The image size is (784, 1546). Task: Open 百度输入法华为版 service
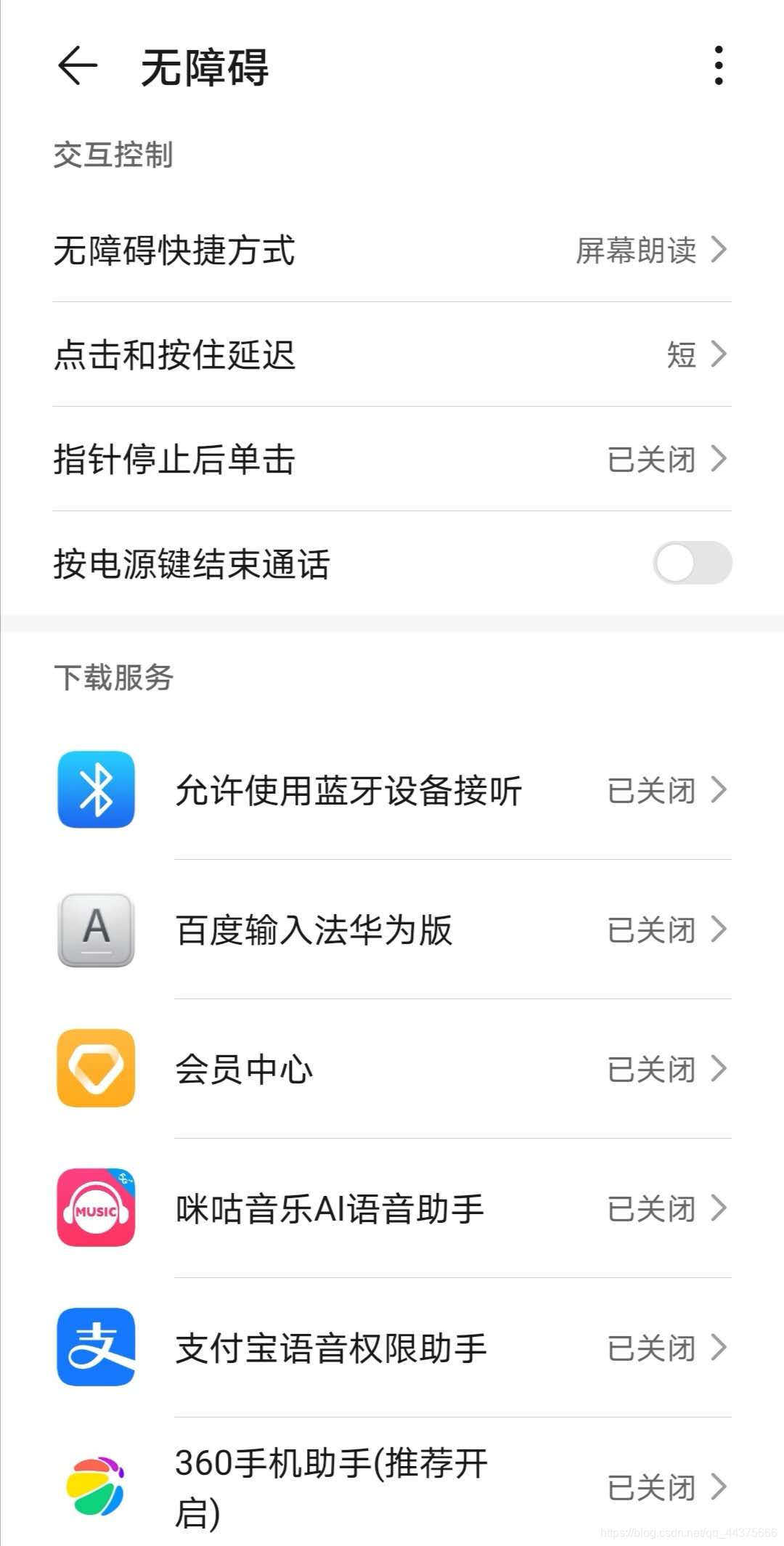pos(392,930)
